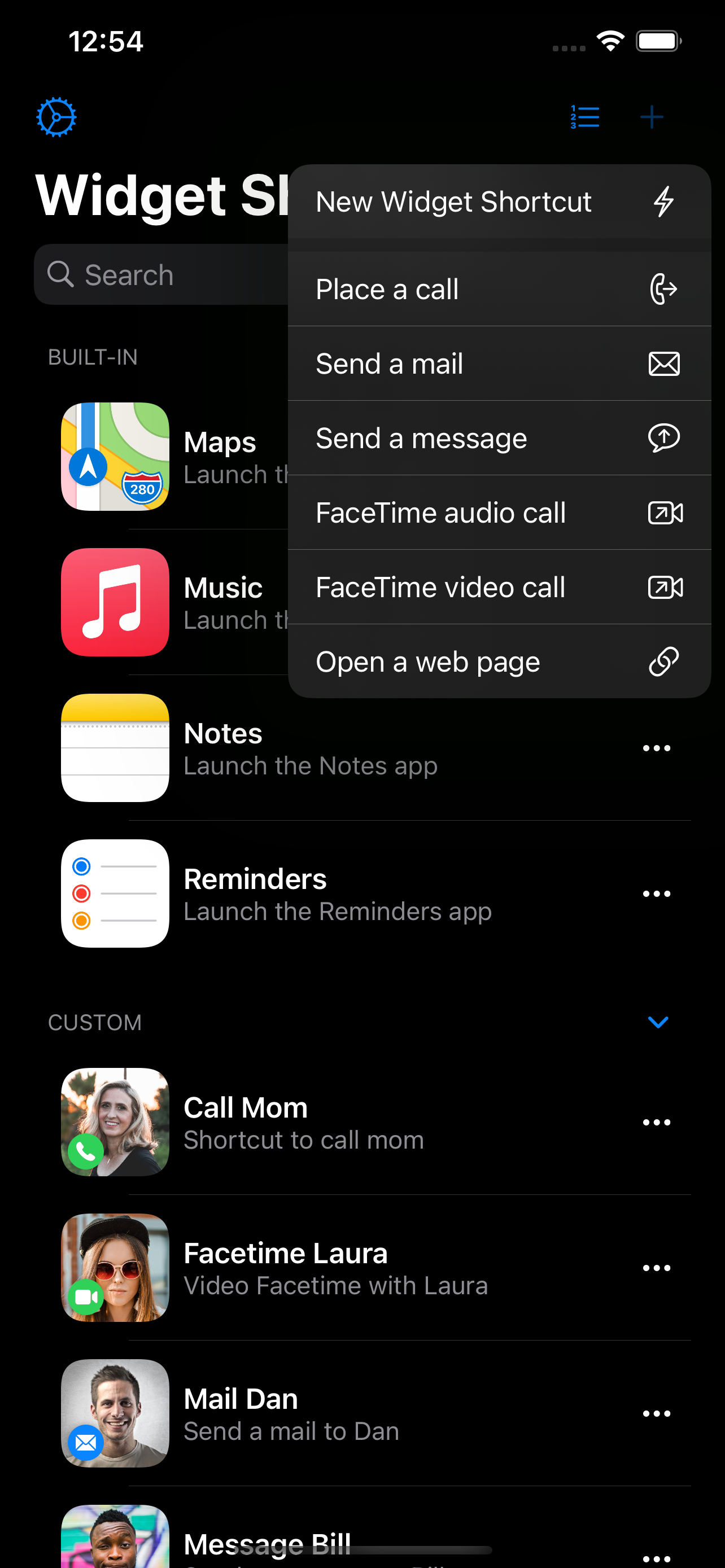Click the envelope icon beside Send a mail
Screen dimensions: 725x1568
[x=663, y=363]
